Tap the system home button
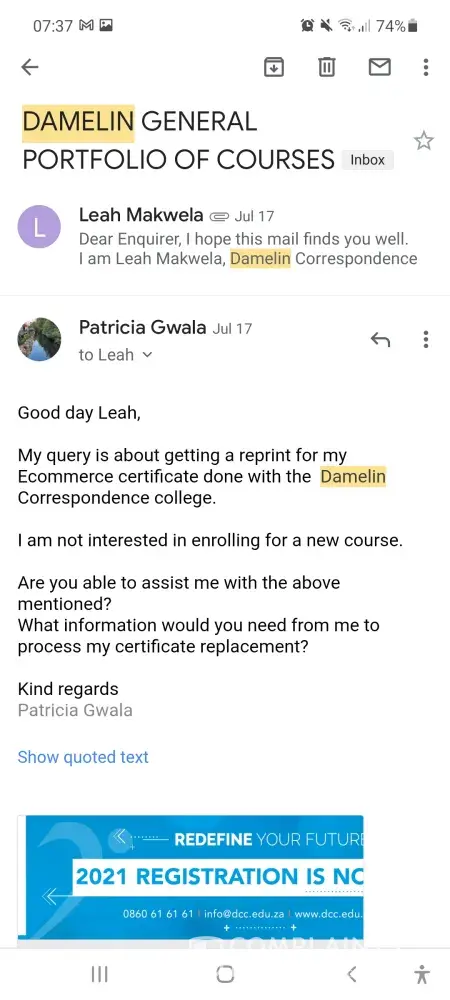 [225, 974]
